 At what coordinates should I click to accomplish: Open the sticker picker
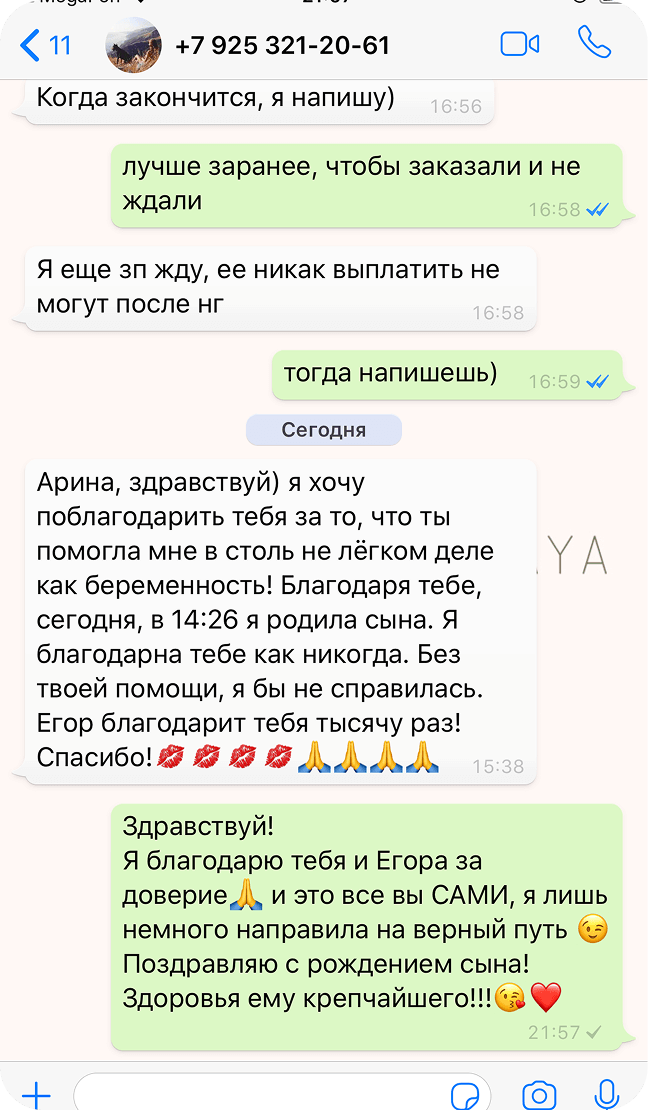[x=465, y=1094]
